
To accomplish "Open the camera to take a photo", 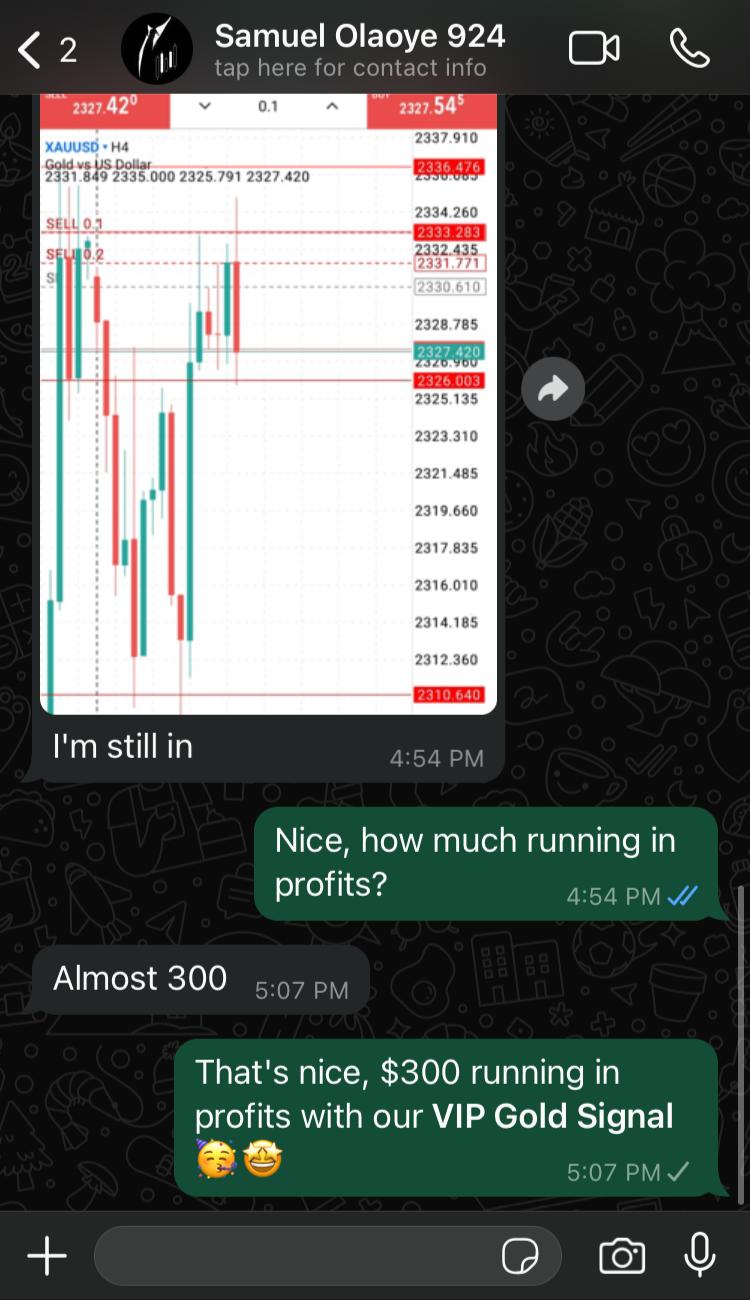I will pos(622,1255).
